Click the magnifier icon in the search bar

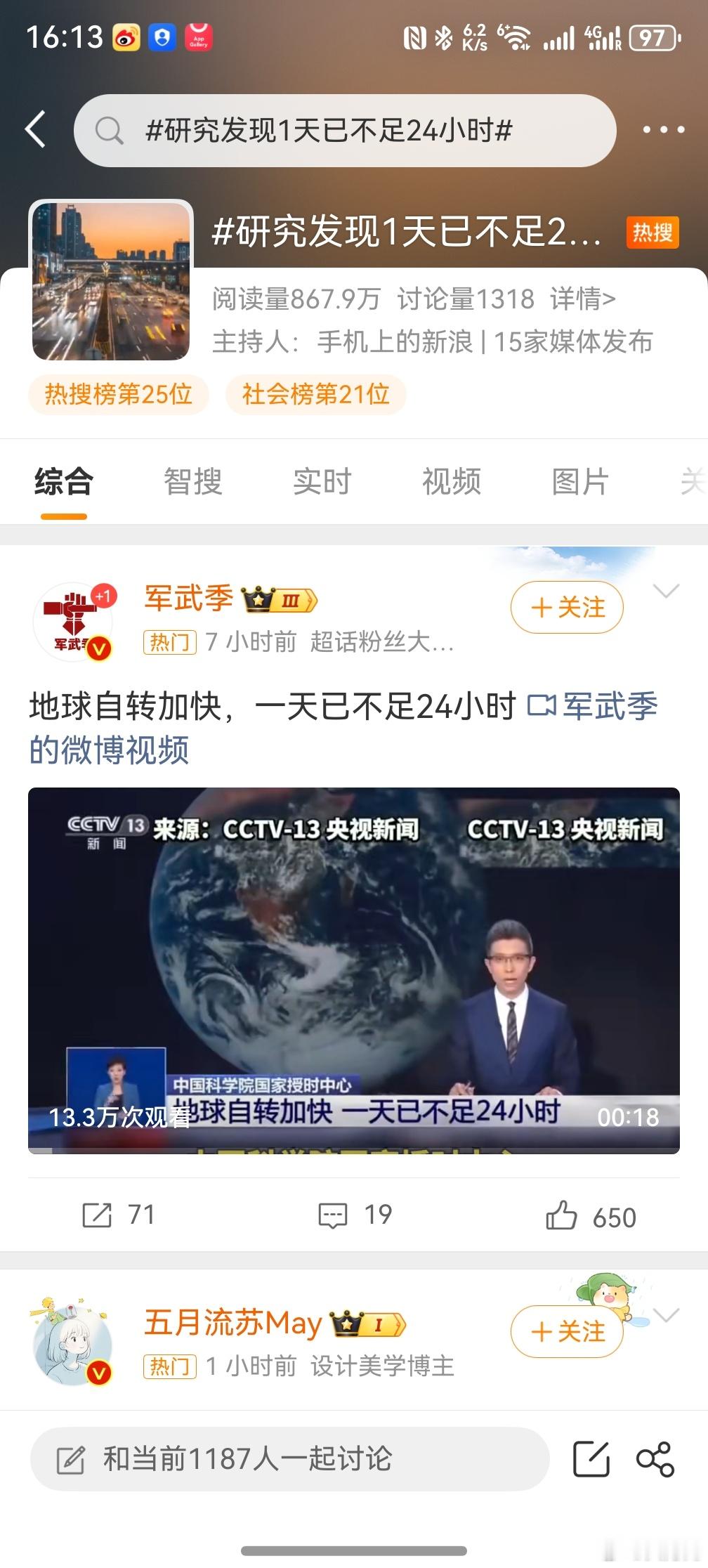(110, 130)
